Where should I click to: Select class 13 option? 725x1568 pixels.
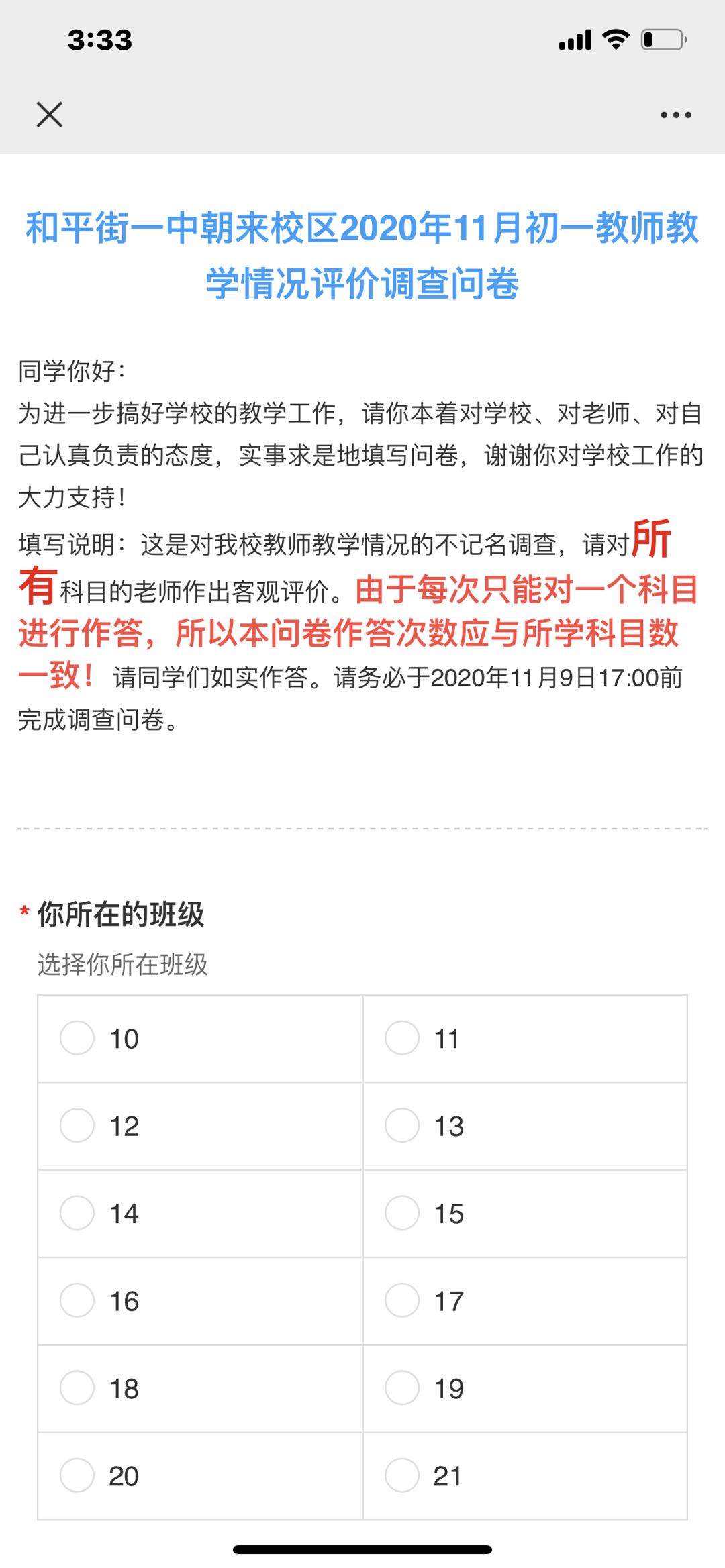[x=402, y=1125]
